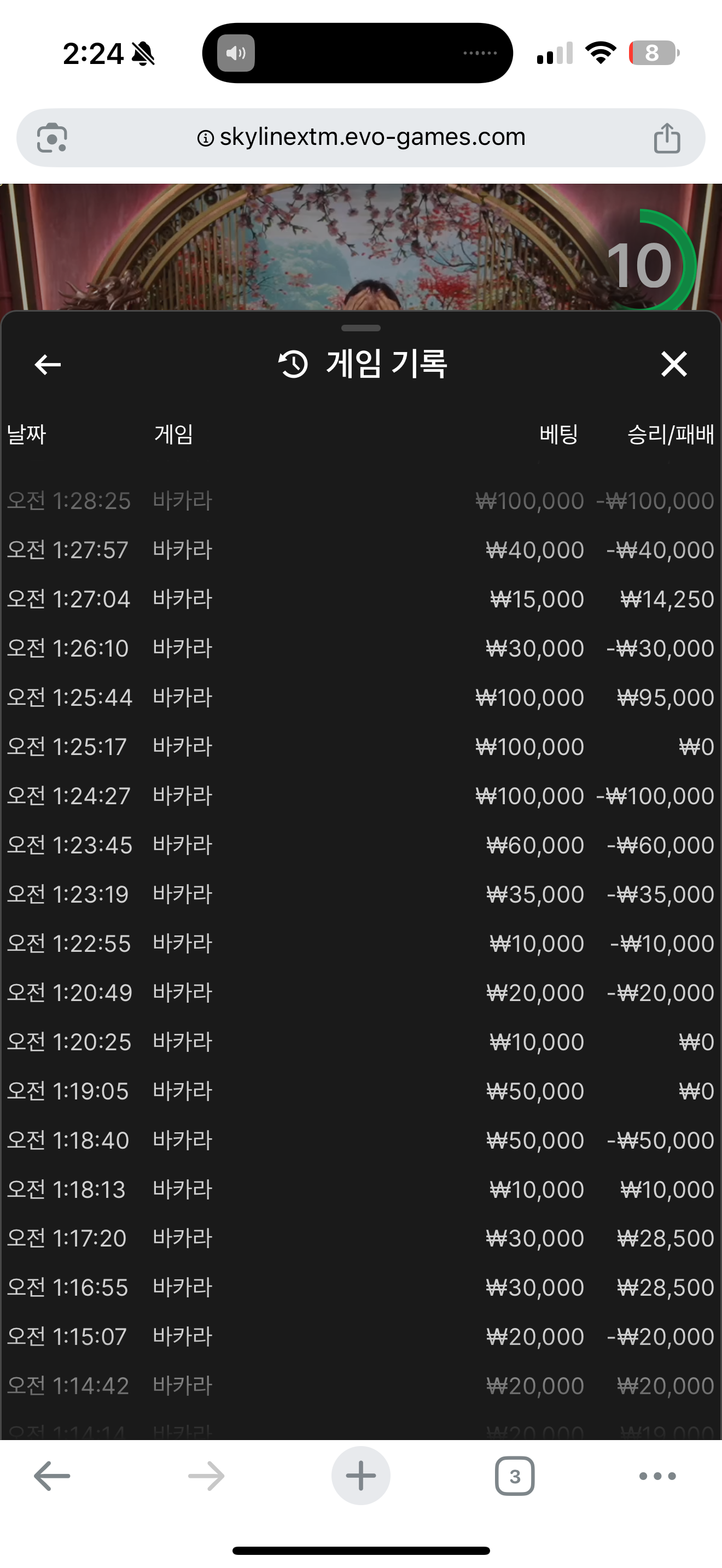The height and width of the screenshot is (1568, 722).
Task: View details of the 1:24:27 baccarat round
Action: (360, 795)
